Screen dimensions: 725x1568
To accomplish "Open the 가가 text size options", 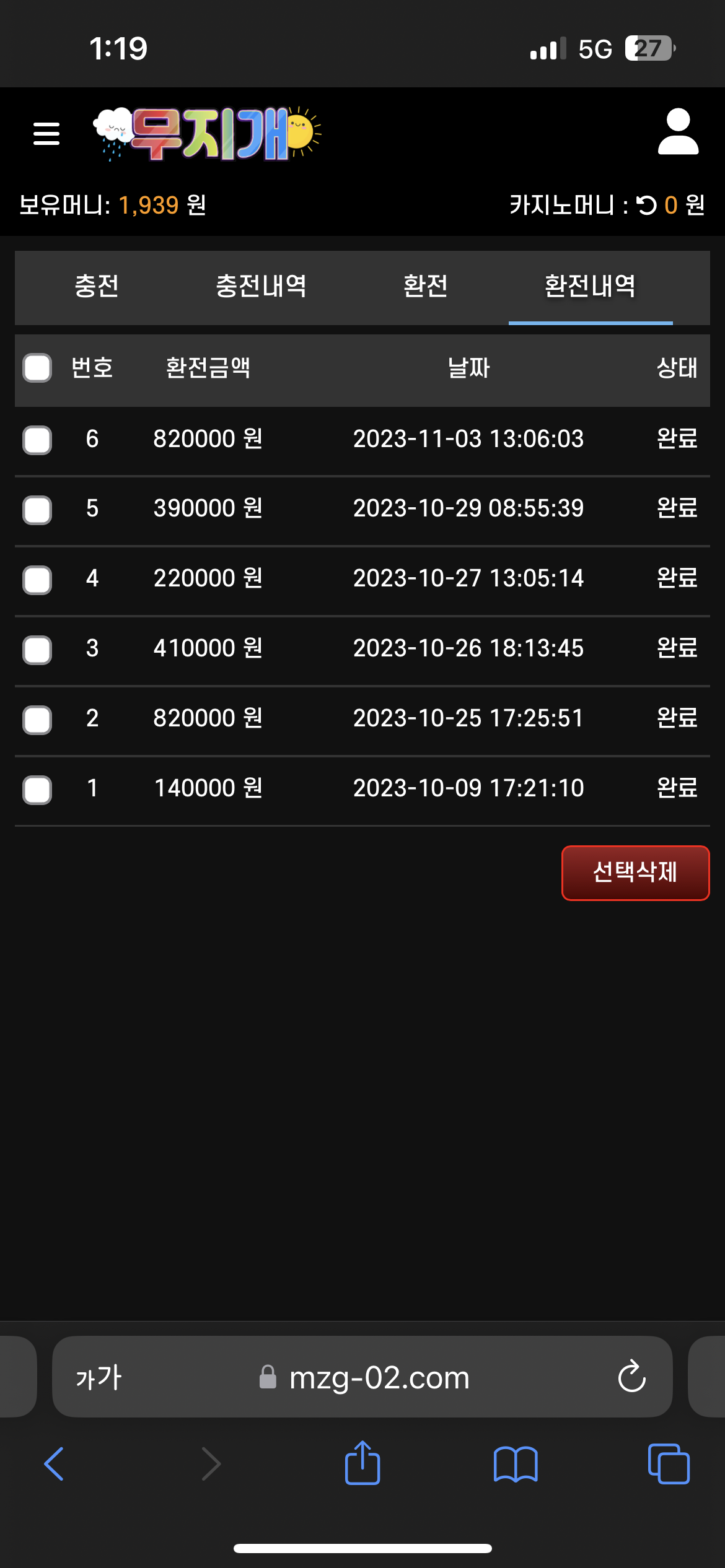I will point(99,1377).
